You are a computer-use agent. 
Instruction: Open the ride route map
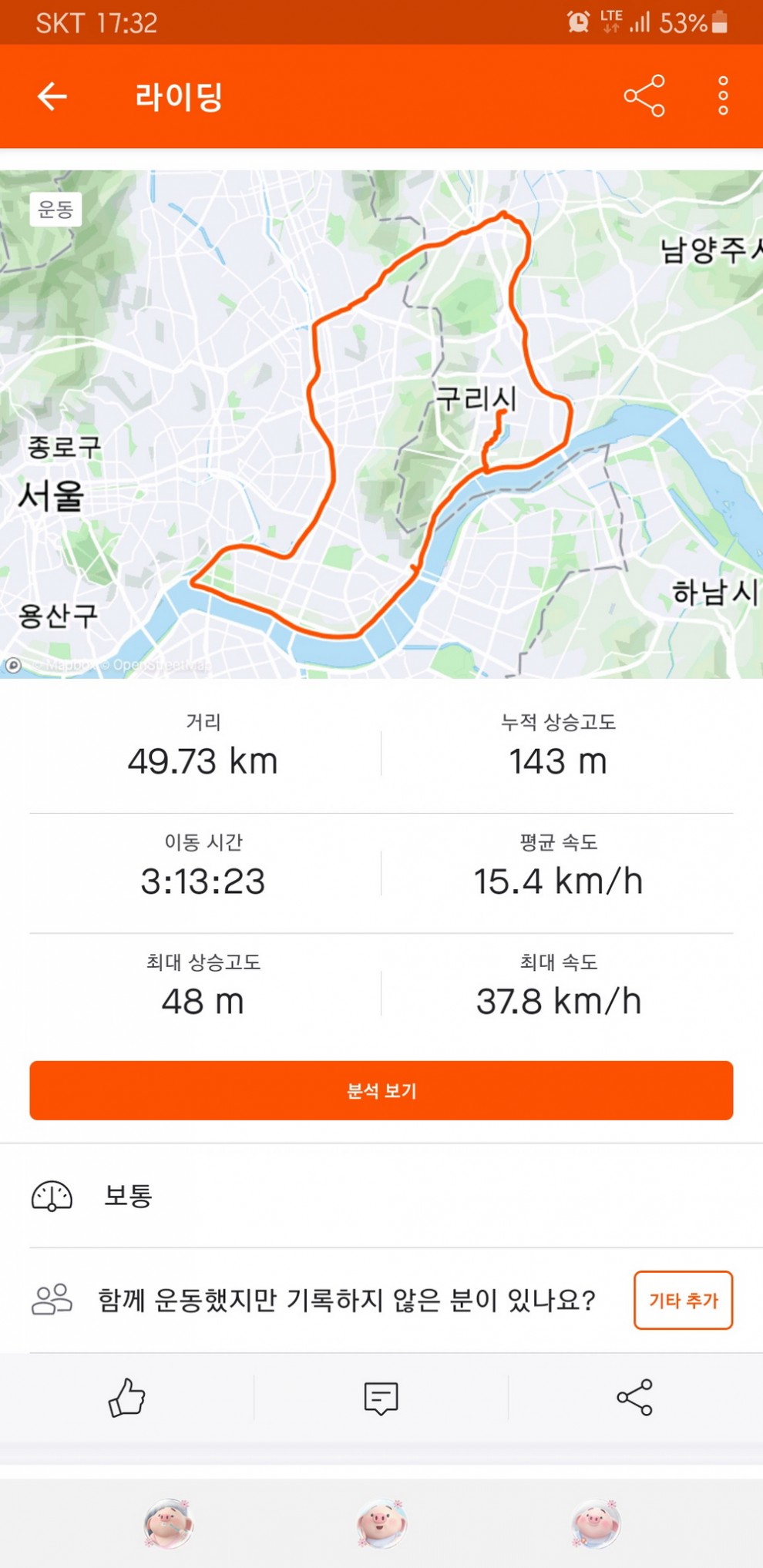(381, 424)
